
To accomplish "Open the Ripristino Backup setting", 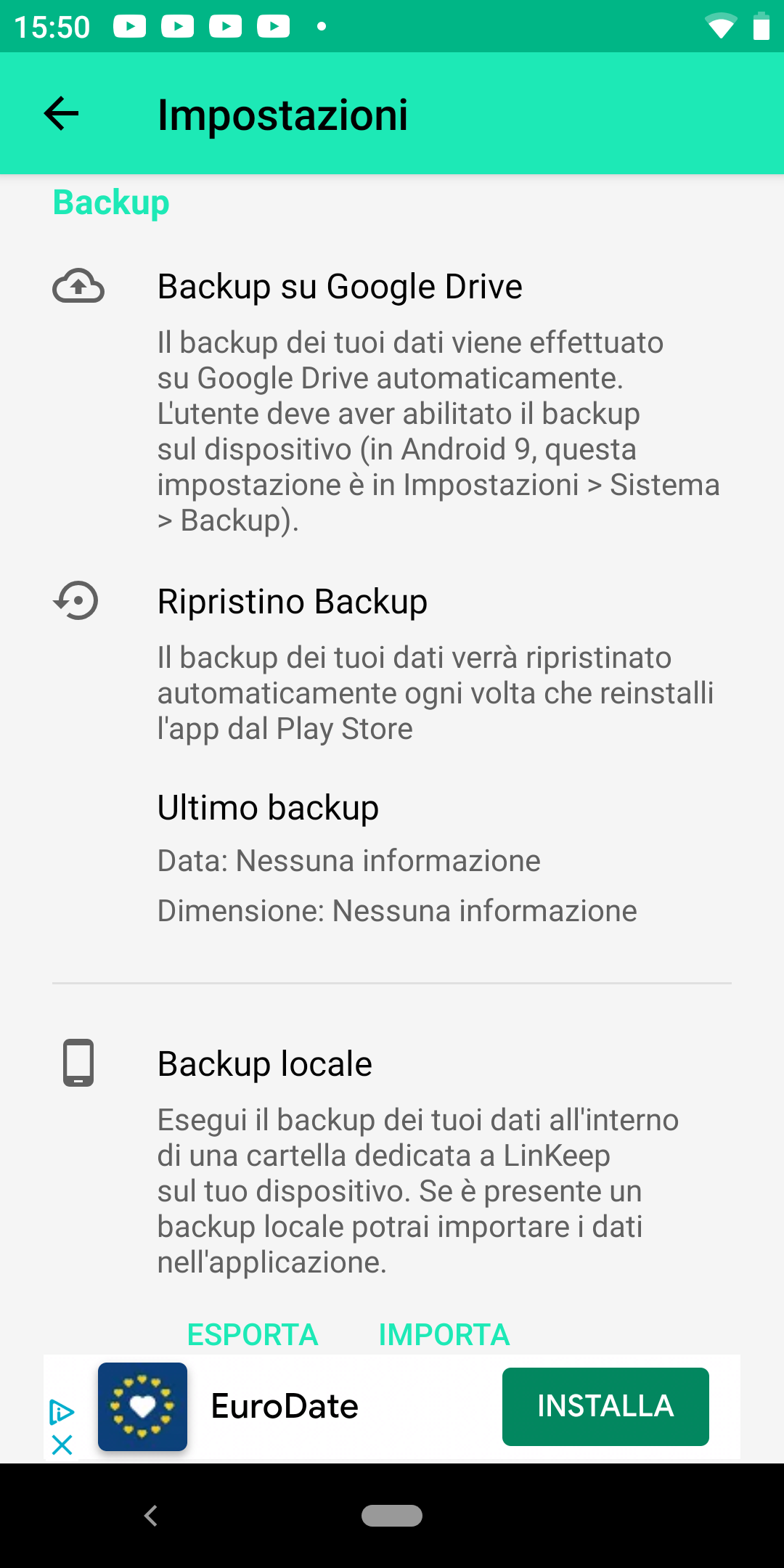I will point(392,662).
